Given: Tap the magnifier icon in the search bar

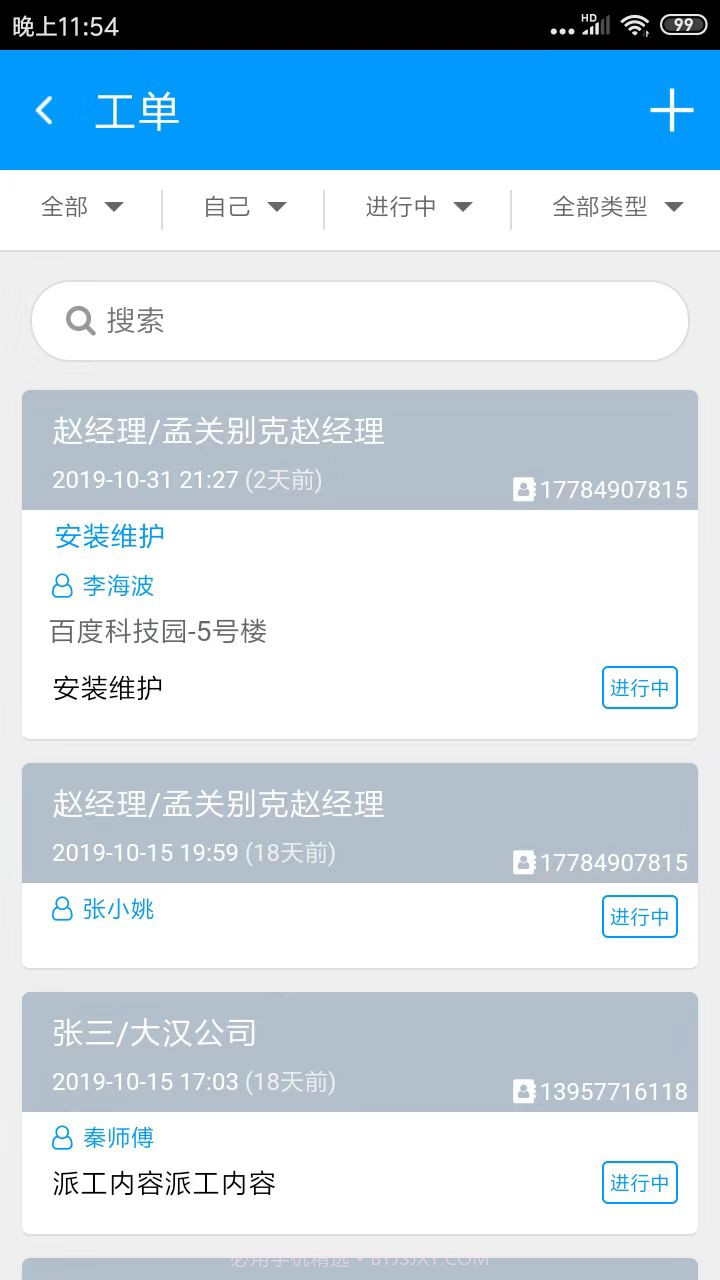Looking at the screenshot, I should pos(80,320).
